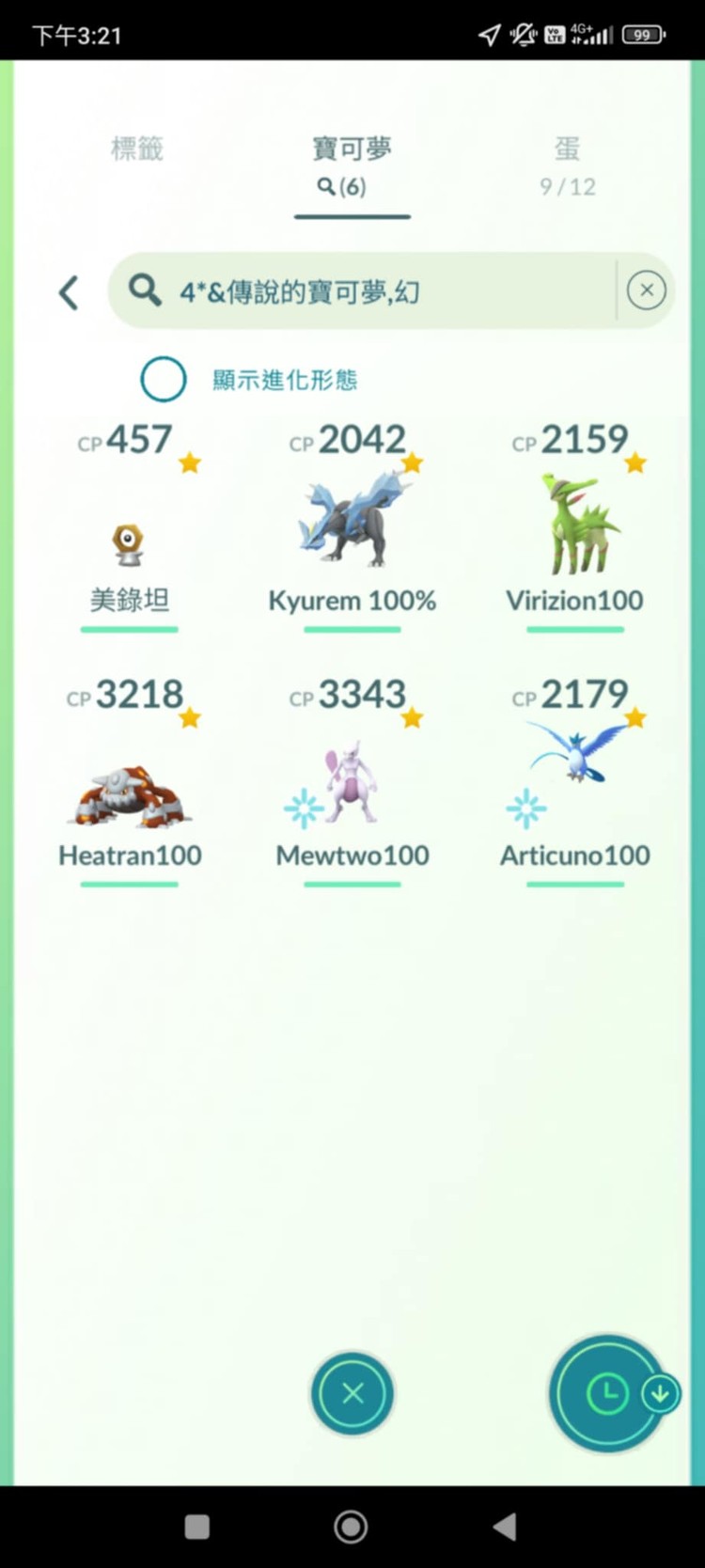Enable 顯示進化形態 option
The width and height of the screenshot is (705, 1568).
pyautogui.click(x=164, y=380)
